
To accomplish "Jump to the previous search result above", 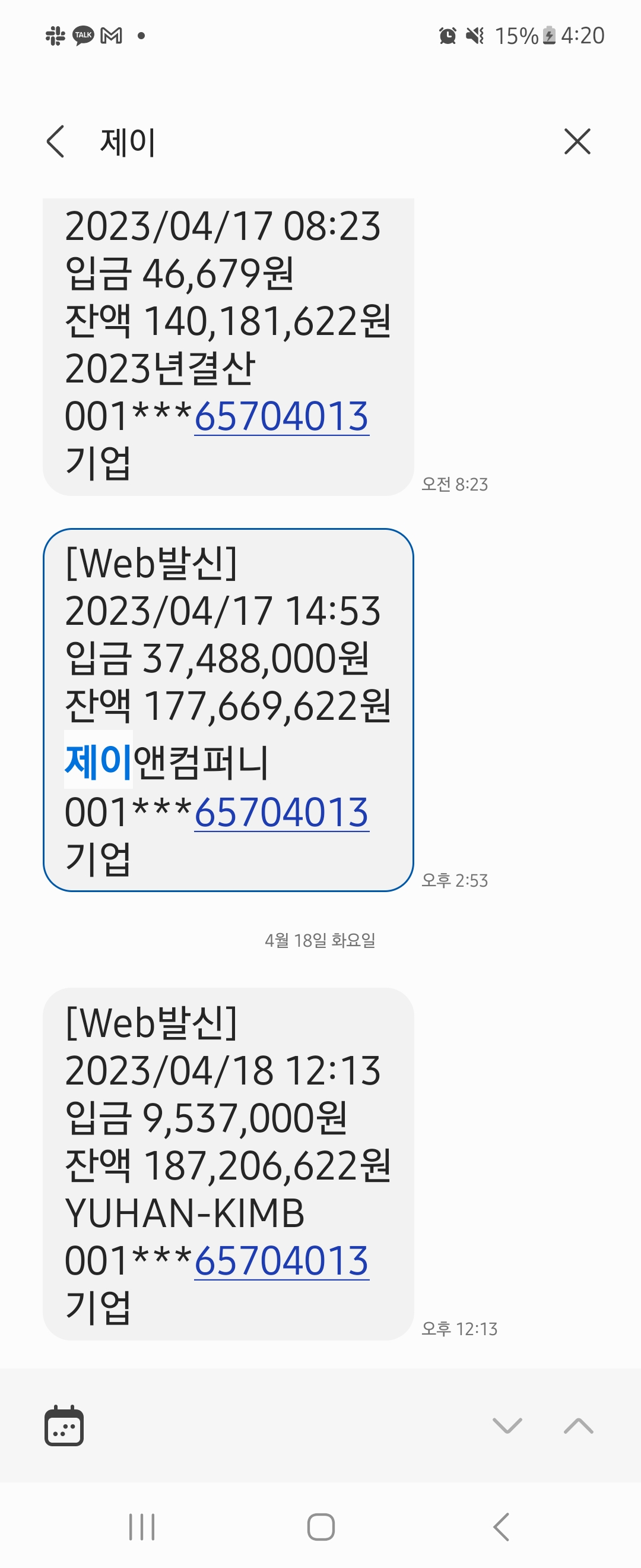I will [x=578, y=1425].
